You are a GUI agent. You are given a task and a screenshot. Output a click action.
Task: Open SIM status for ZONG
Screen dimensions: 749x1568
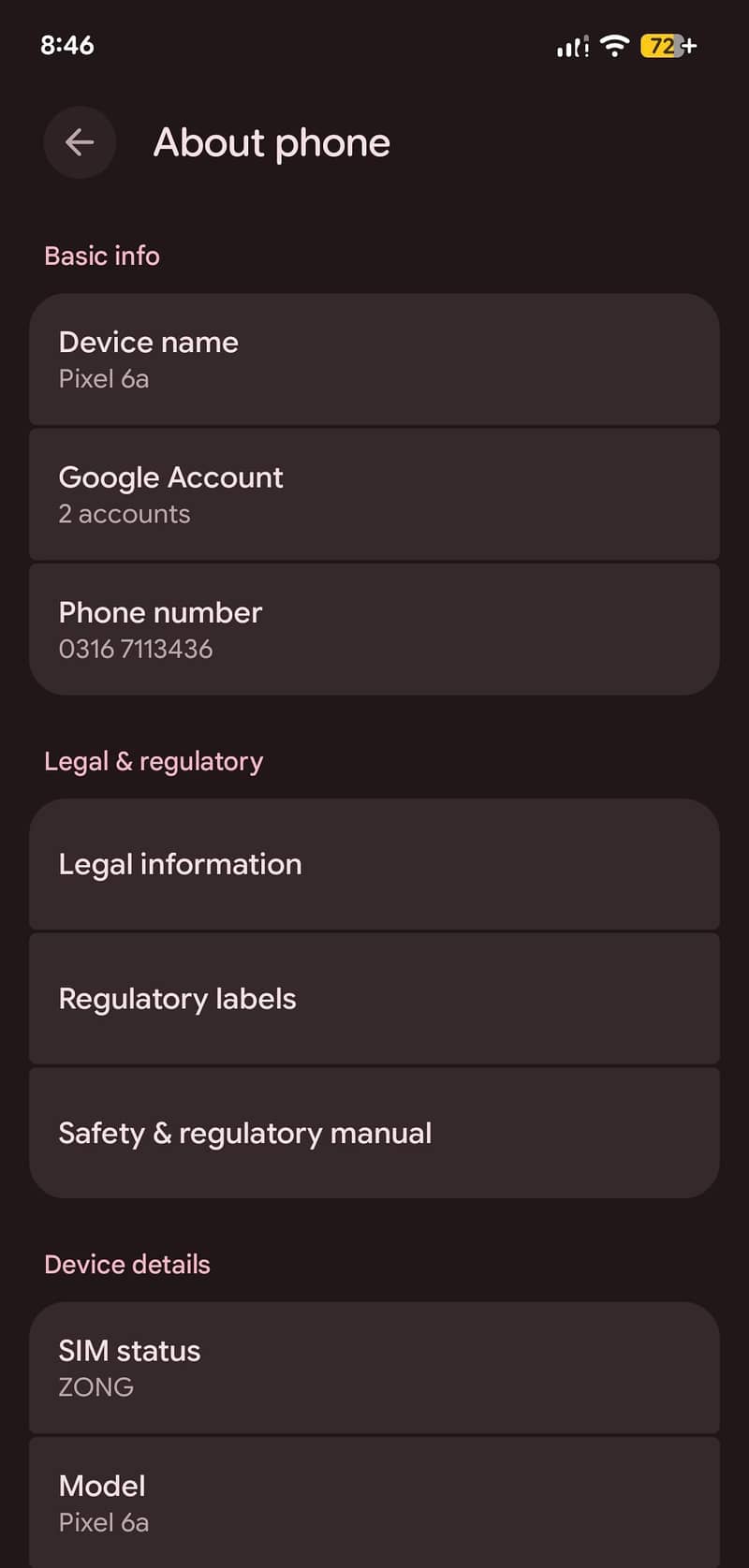point(374,1368)
